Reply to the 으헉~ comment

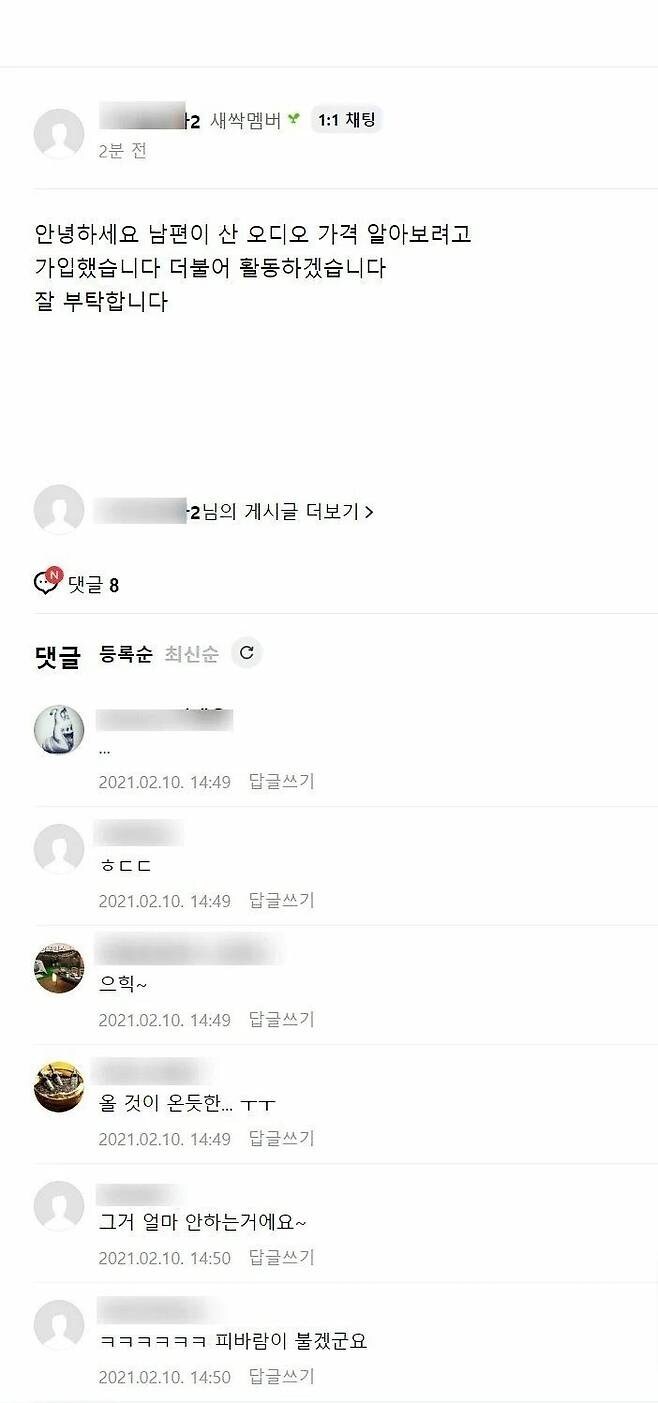(x=281, y=1020)
